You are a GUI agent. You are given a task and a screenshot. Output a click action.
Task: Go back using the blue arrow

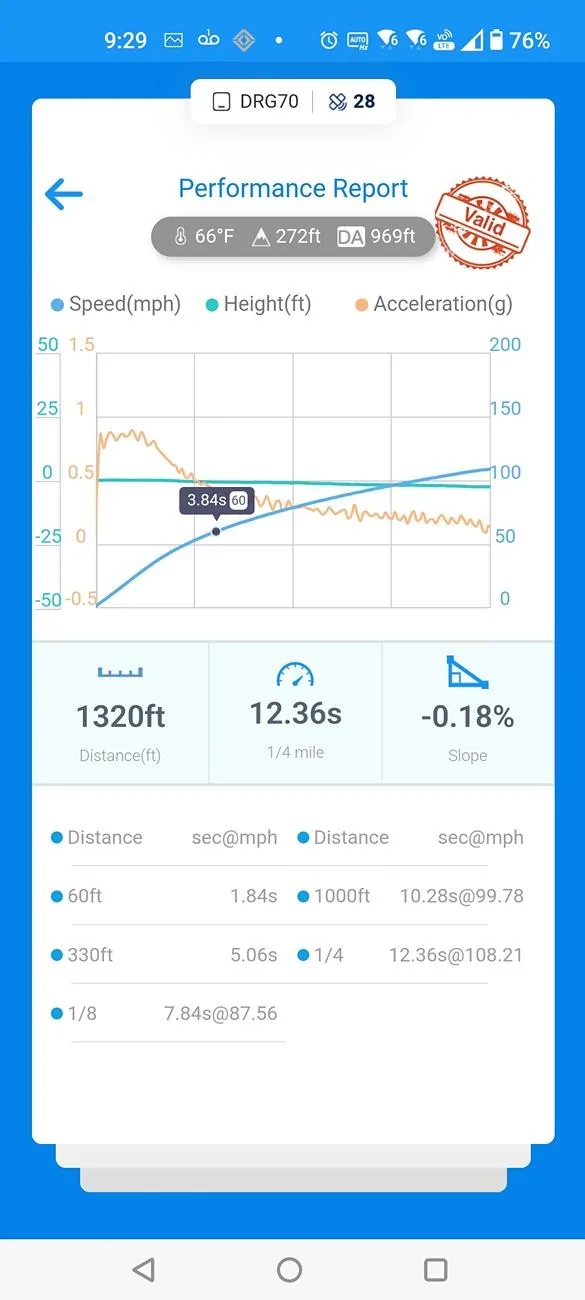(64, 194)
